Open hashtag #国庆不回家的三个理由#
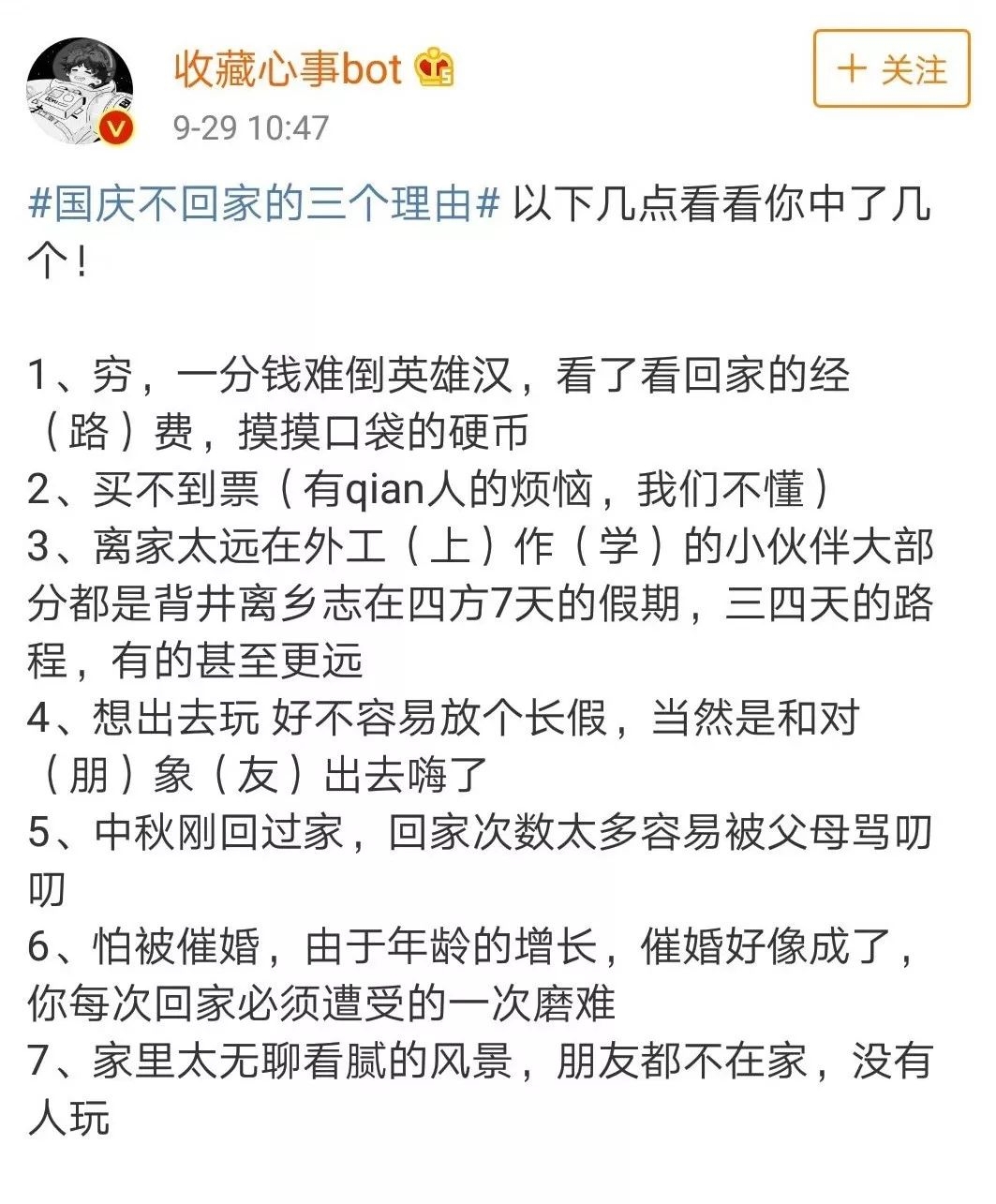Viewport: 996px width, 1204px height. tap(263, 205)
